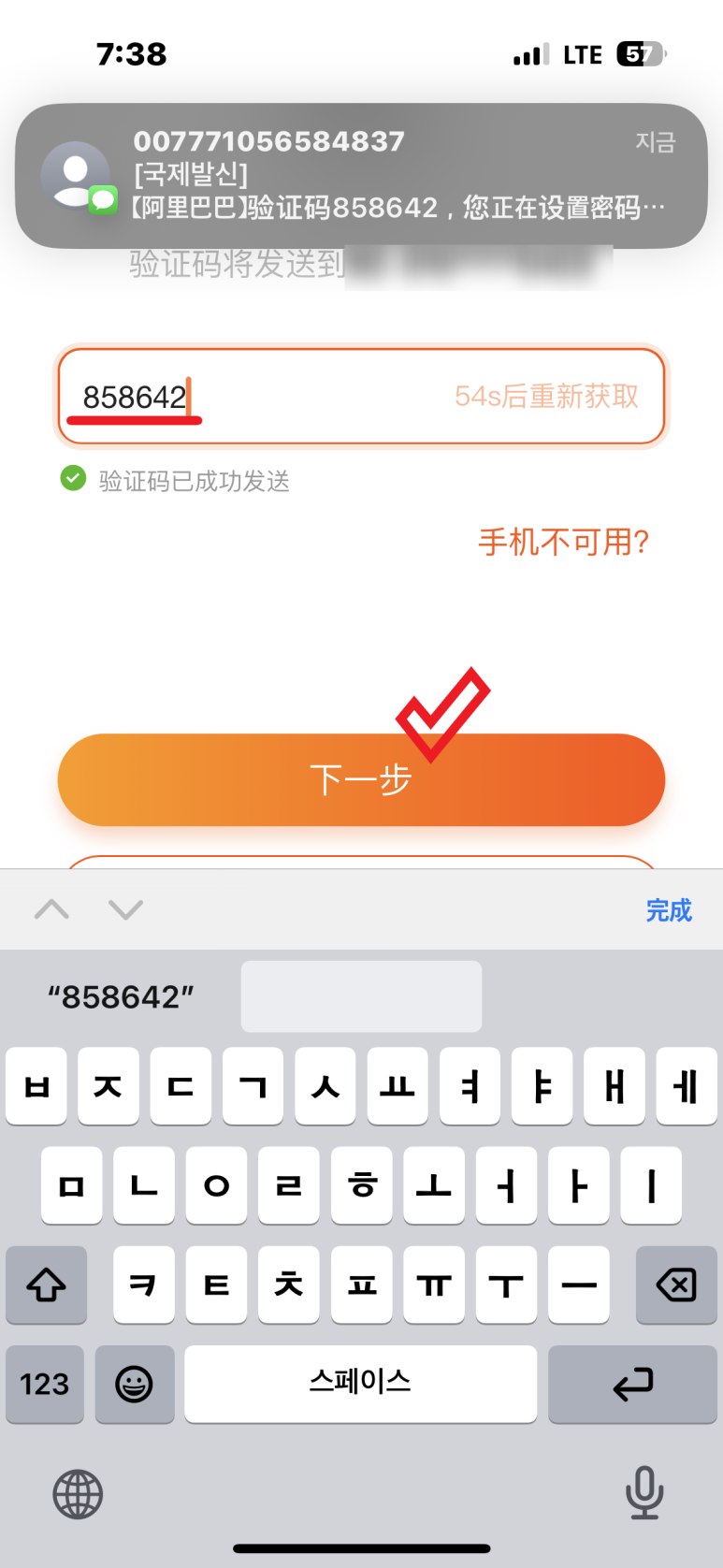Toggle the shift key
This screenshot has height=1568, width=723.
point(46,1285)
